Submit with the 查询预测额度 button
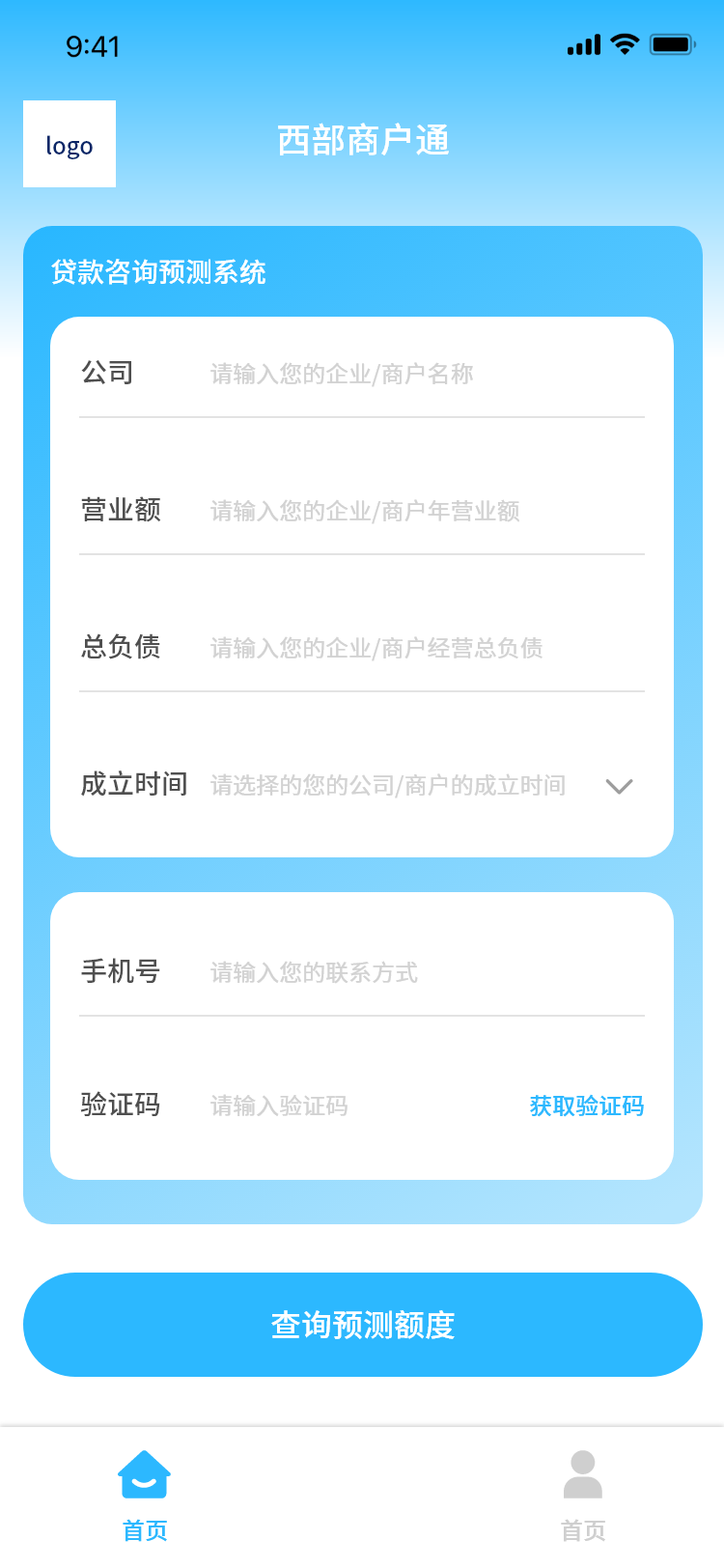This screenshot has height=1568, width=724. coord(362,1325)
